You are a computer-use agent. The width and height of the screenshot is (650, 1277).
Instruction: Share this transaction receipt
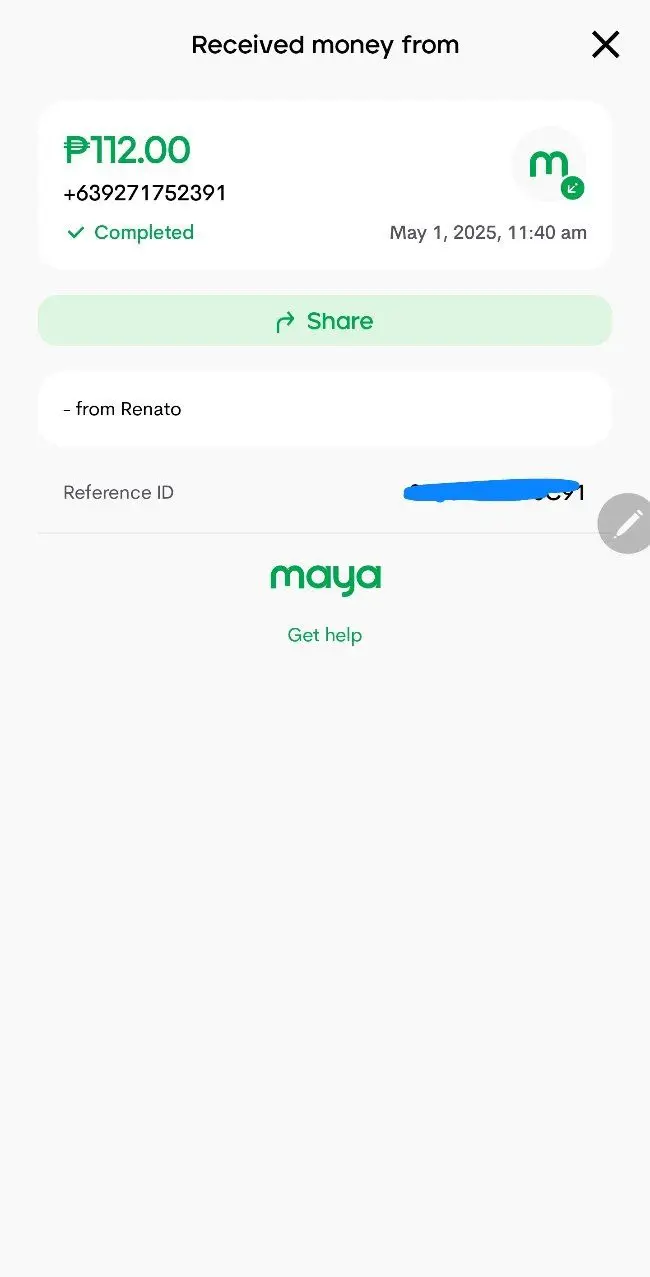[x=325, y=321]
